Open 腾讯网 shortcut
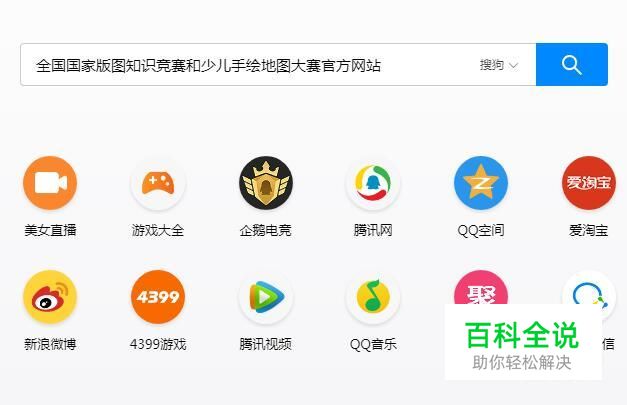The image size is (627, 405). [x=373, y=184]
